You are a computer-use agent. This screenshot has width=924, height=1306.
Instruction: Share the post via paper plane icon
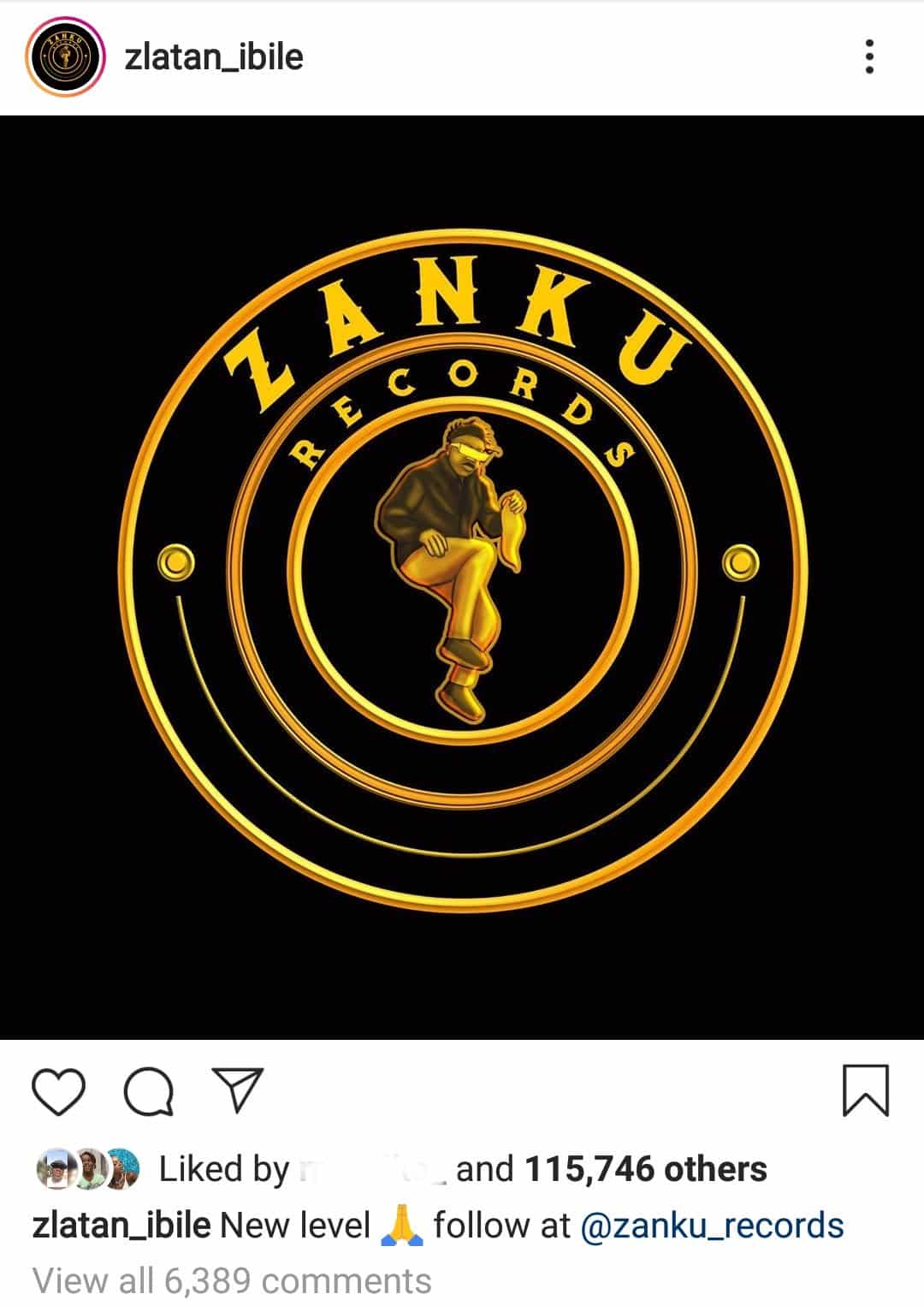(x=237, y=1089)
